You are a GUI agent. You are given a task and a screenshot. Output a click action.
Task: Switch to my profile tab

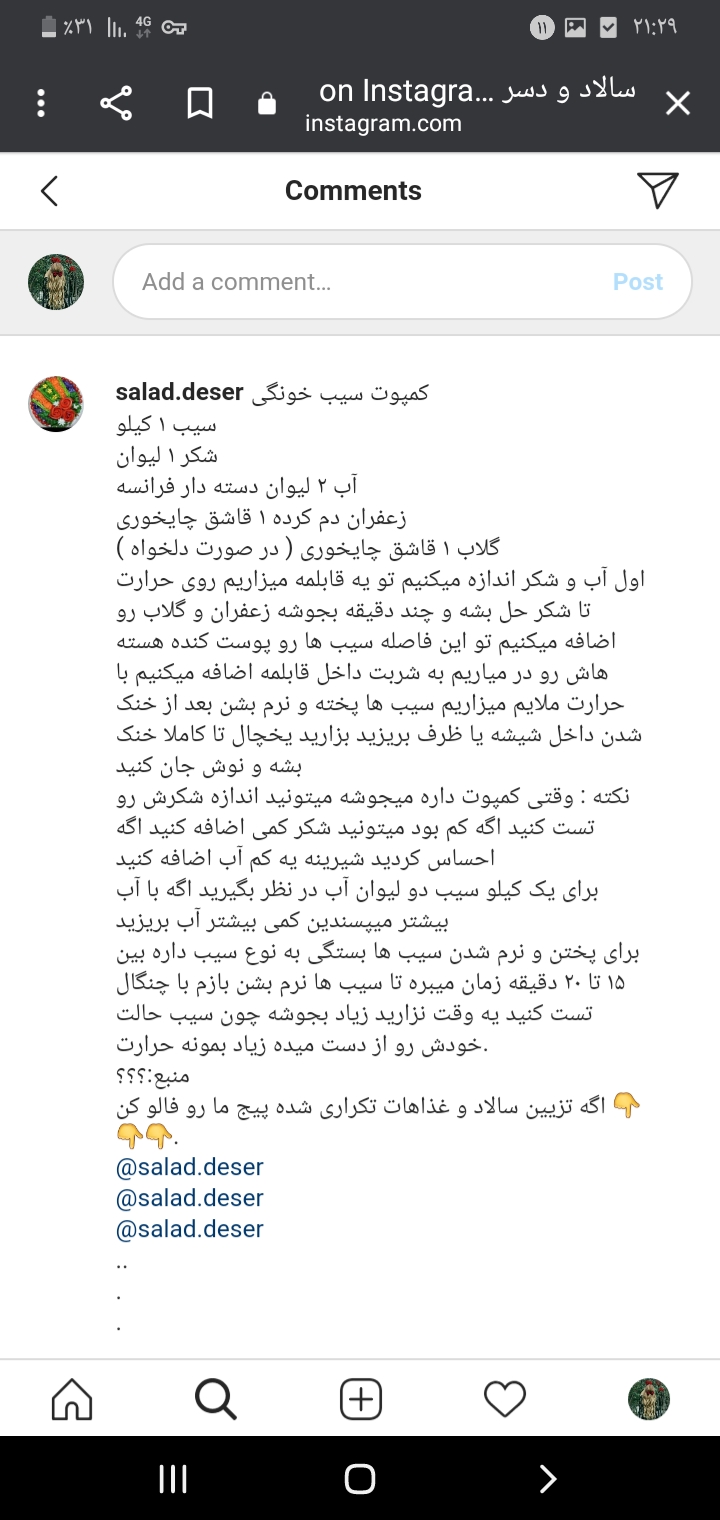(649, 1399)
